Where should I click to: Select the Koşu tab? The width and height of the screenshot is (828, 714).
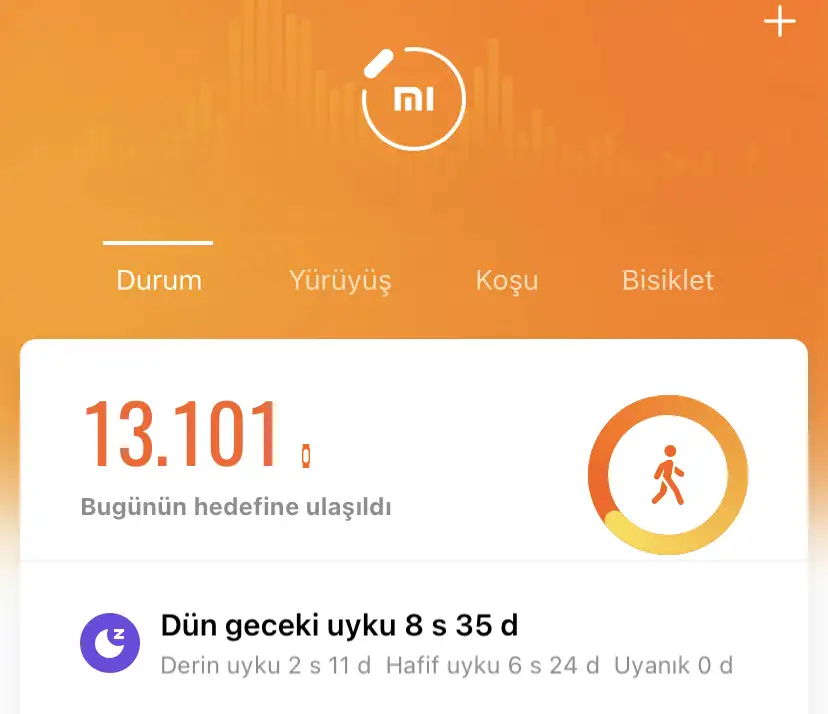507,280
